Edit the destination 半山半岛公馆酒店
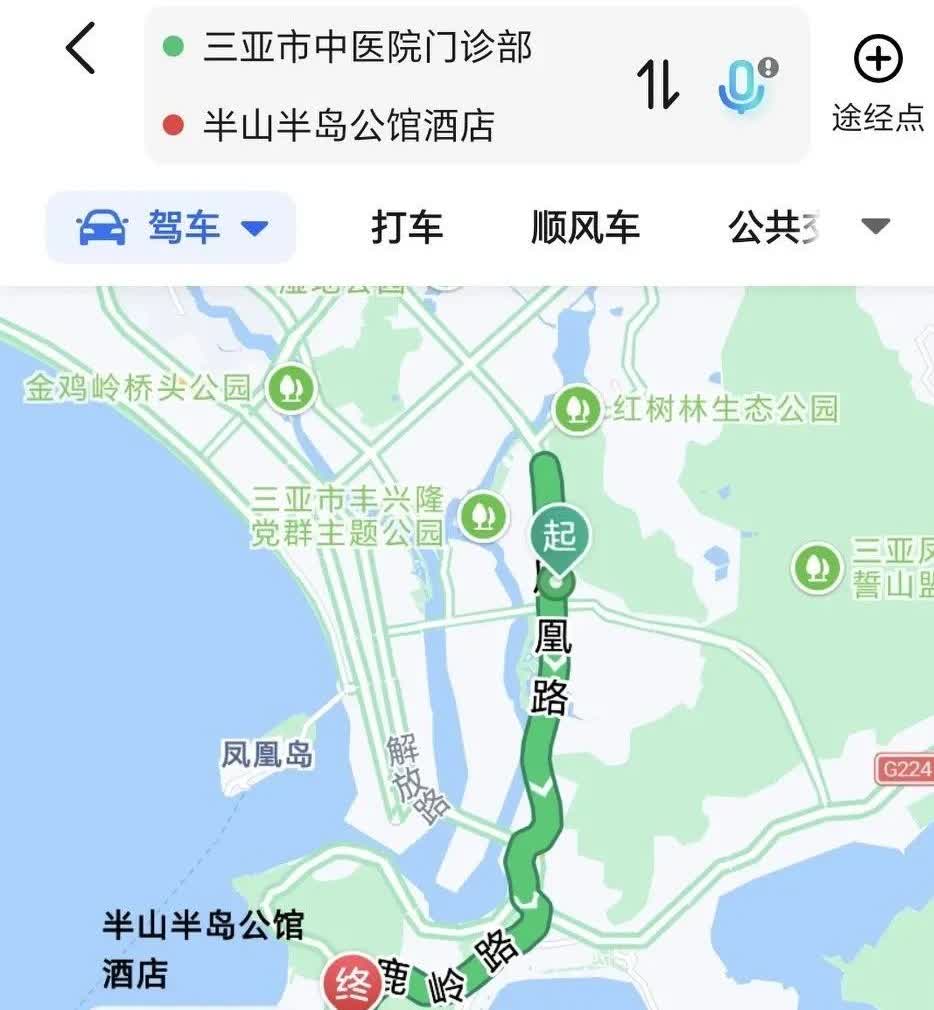934x1010 pixels. click(349, 125)
